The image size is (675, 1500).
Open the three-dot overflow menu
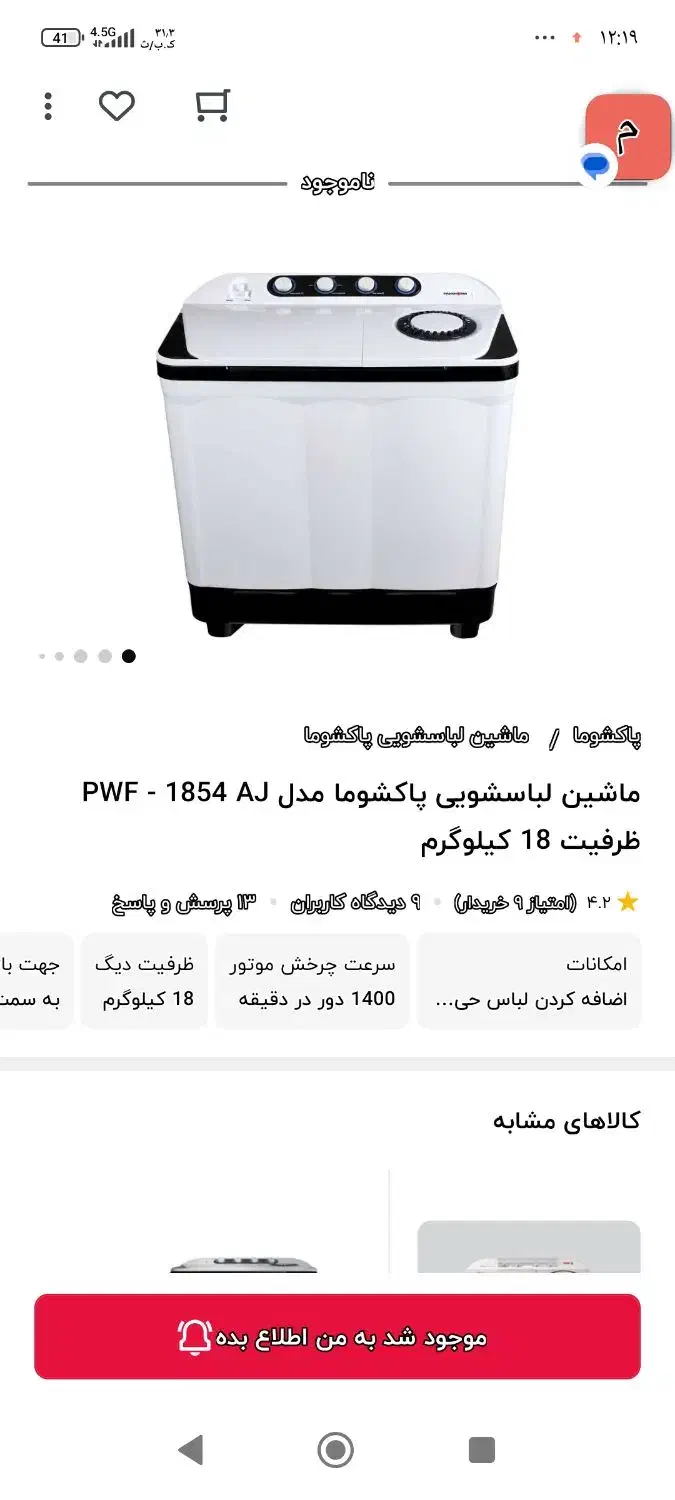(x=48, y=106)
